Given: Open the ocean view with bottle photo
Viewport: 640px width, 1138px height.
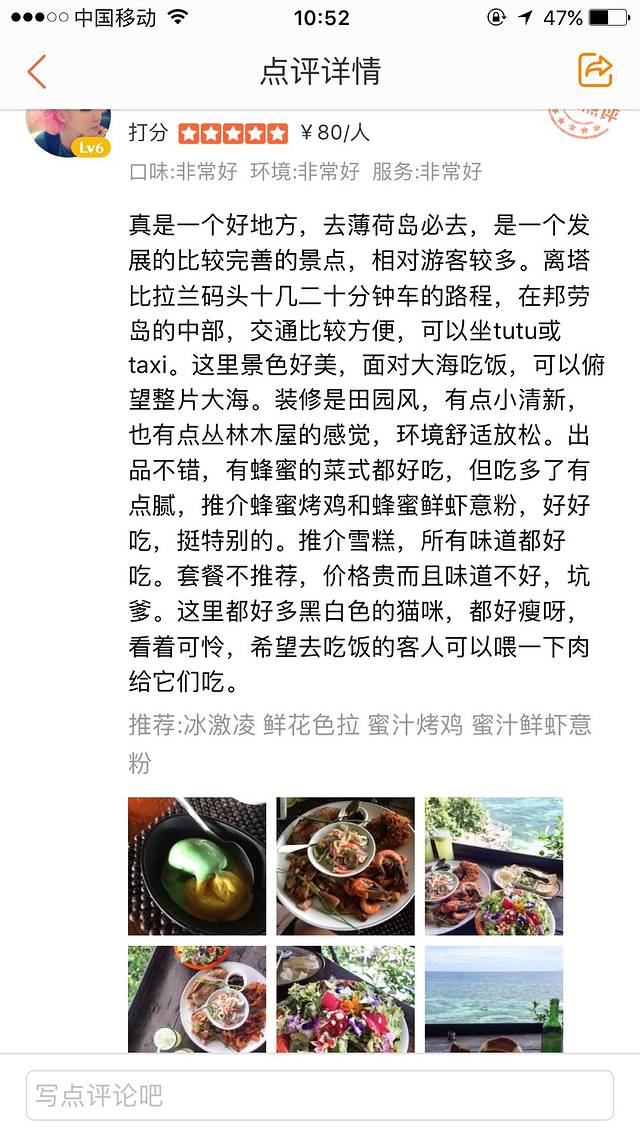Looking at the screenshot, I should [494, 998].
